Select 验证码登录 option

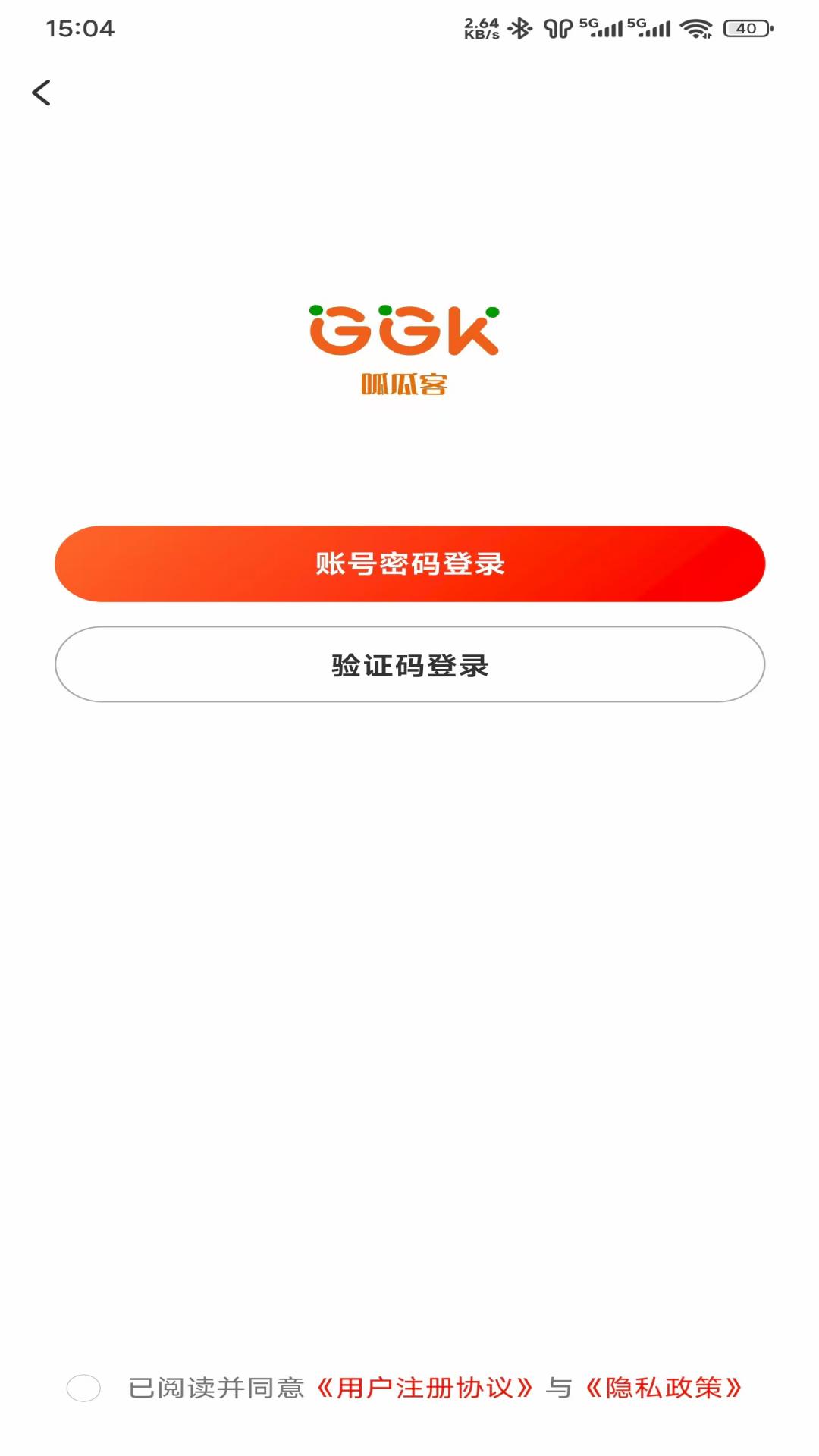pos(409,664)
